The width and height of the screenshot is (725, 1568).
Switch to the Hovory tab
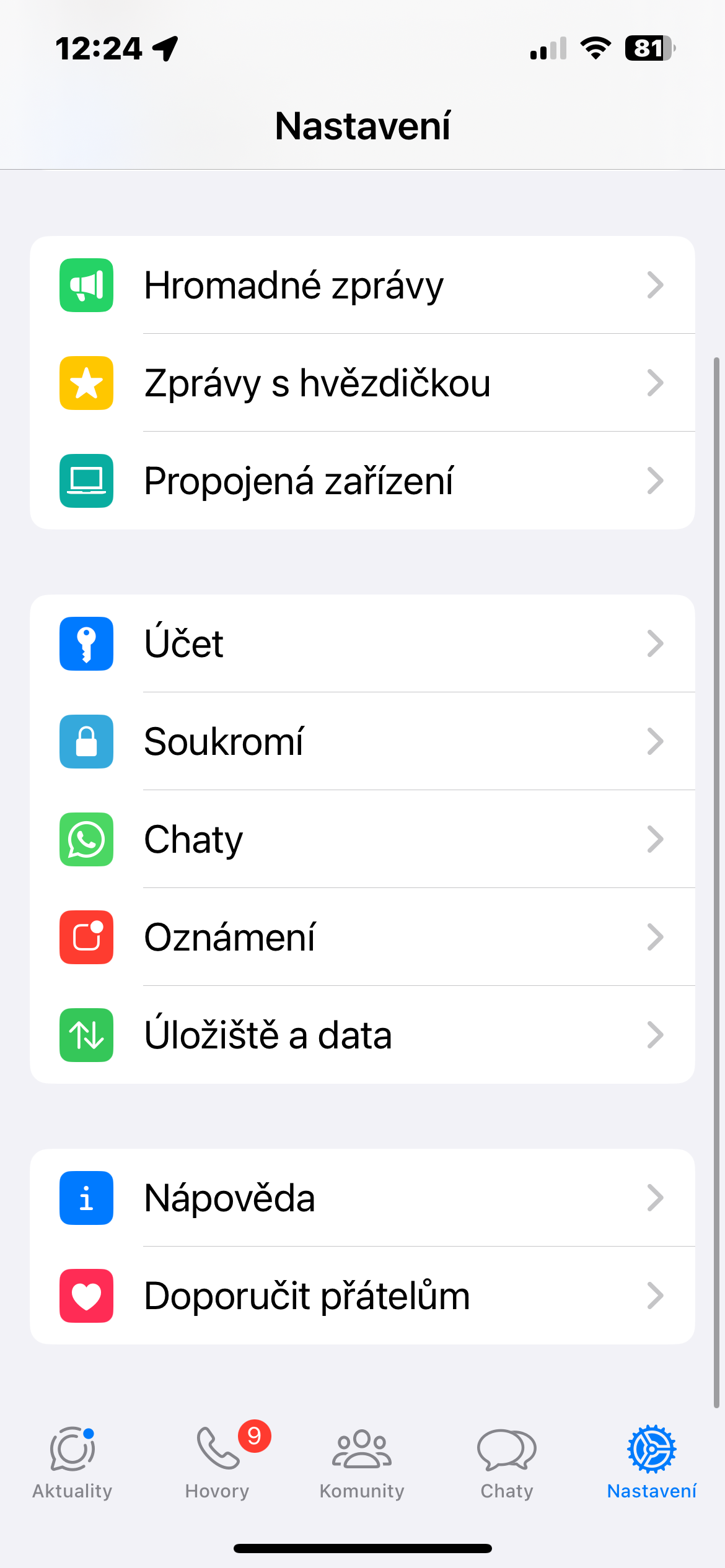(x=217, y=1461)
